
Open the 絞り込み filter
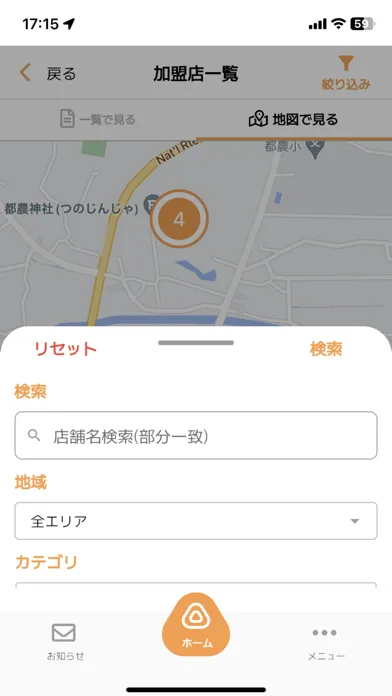pos(346,73)
